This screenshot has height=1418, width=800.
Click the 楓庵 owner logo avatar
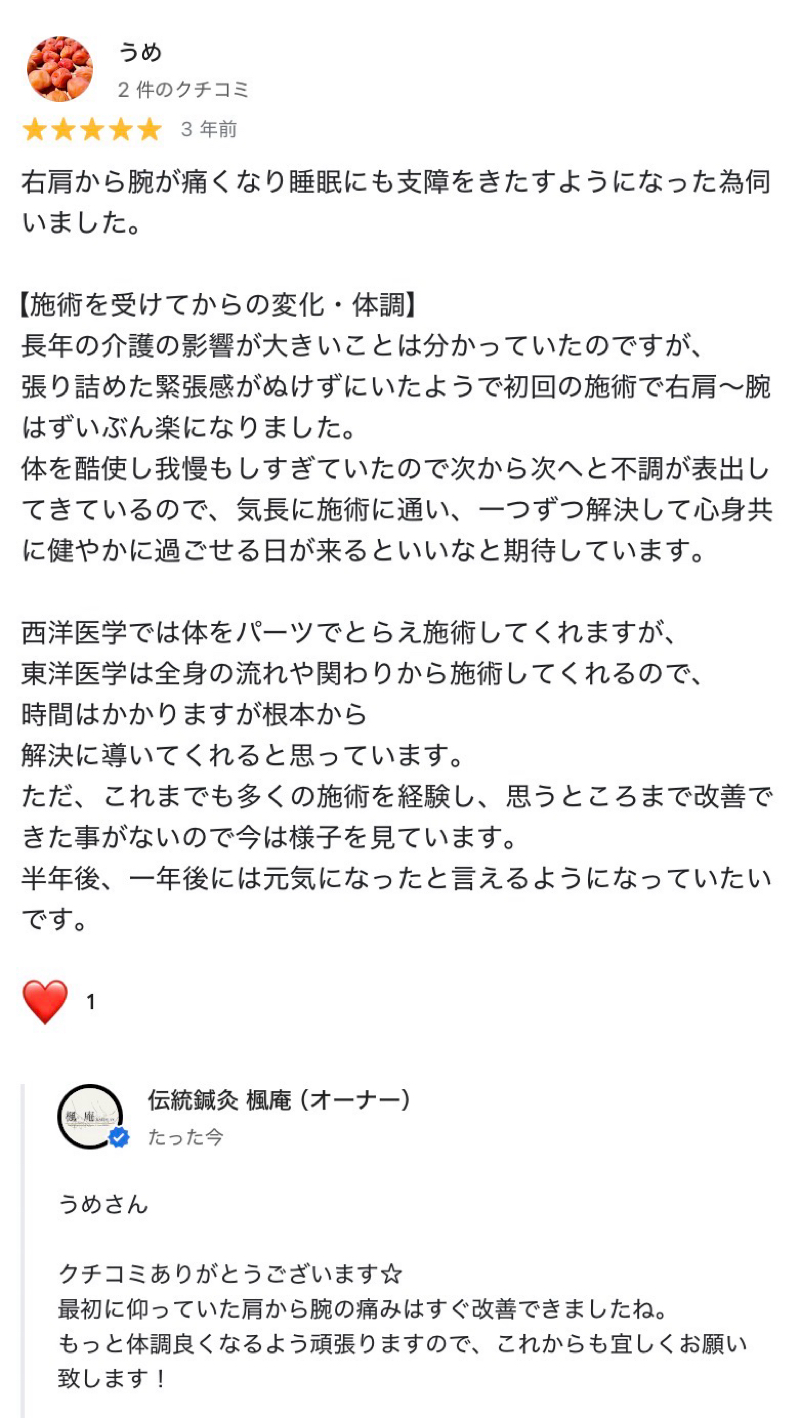coord(90,1113)
